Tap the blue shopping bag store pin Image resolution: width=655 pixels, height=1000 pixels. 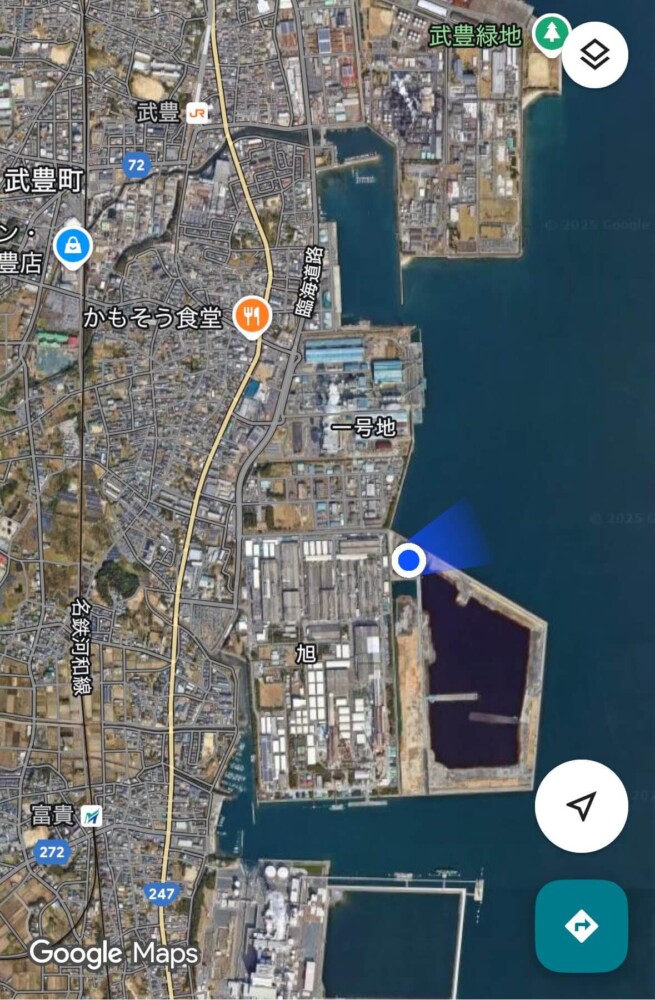point(72,245)
